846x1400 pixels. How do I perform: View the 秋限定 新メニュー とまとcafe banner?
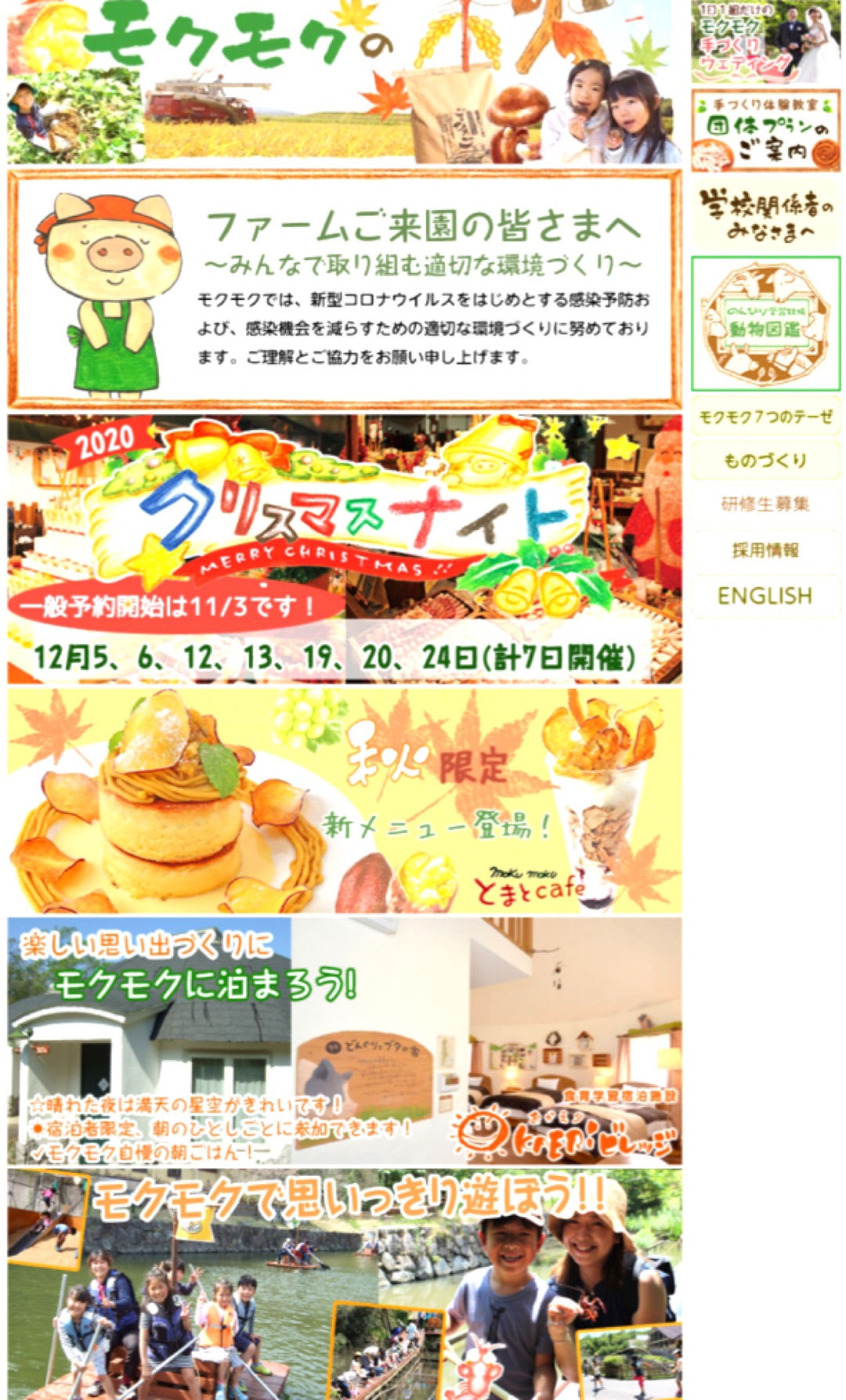pyautogui.click(x=345, y=800)
